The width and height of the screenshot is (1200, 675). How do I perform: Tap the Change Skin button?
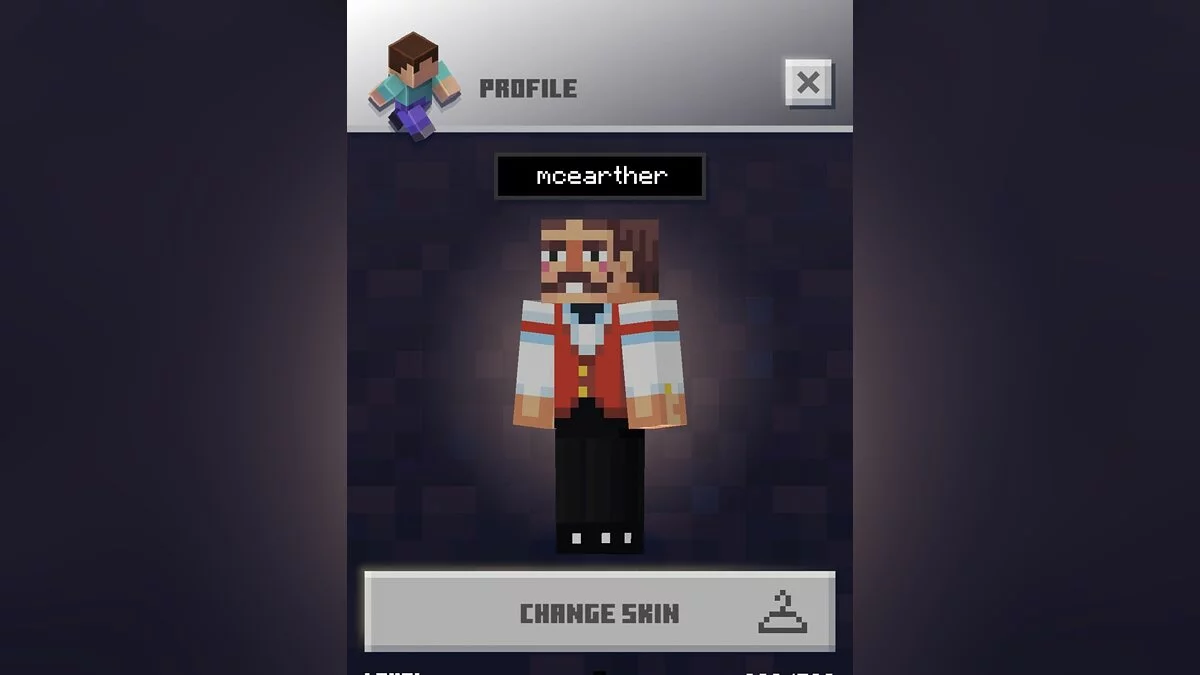[x=599, y=612]
